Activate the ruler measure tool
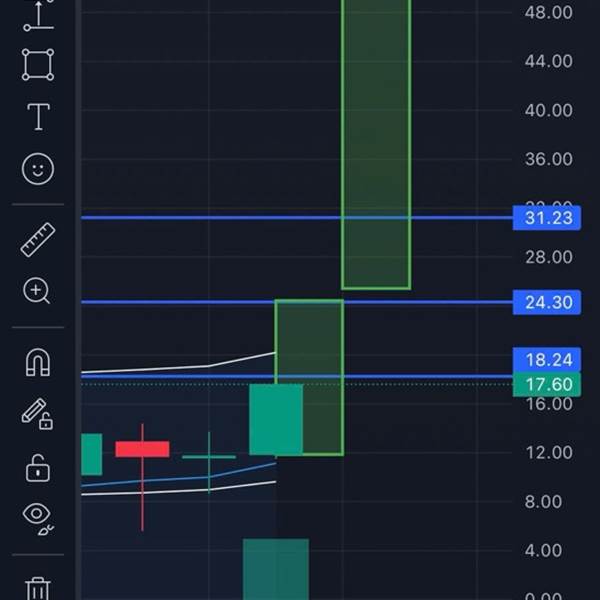Screen dimensions: 600x600 38,240
